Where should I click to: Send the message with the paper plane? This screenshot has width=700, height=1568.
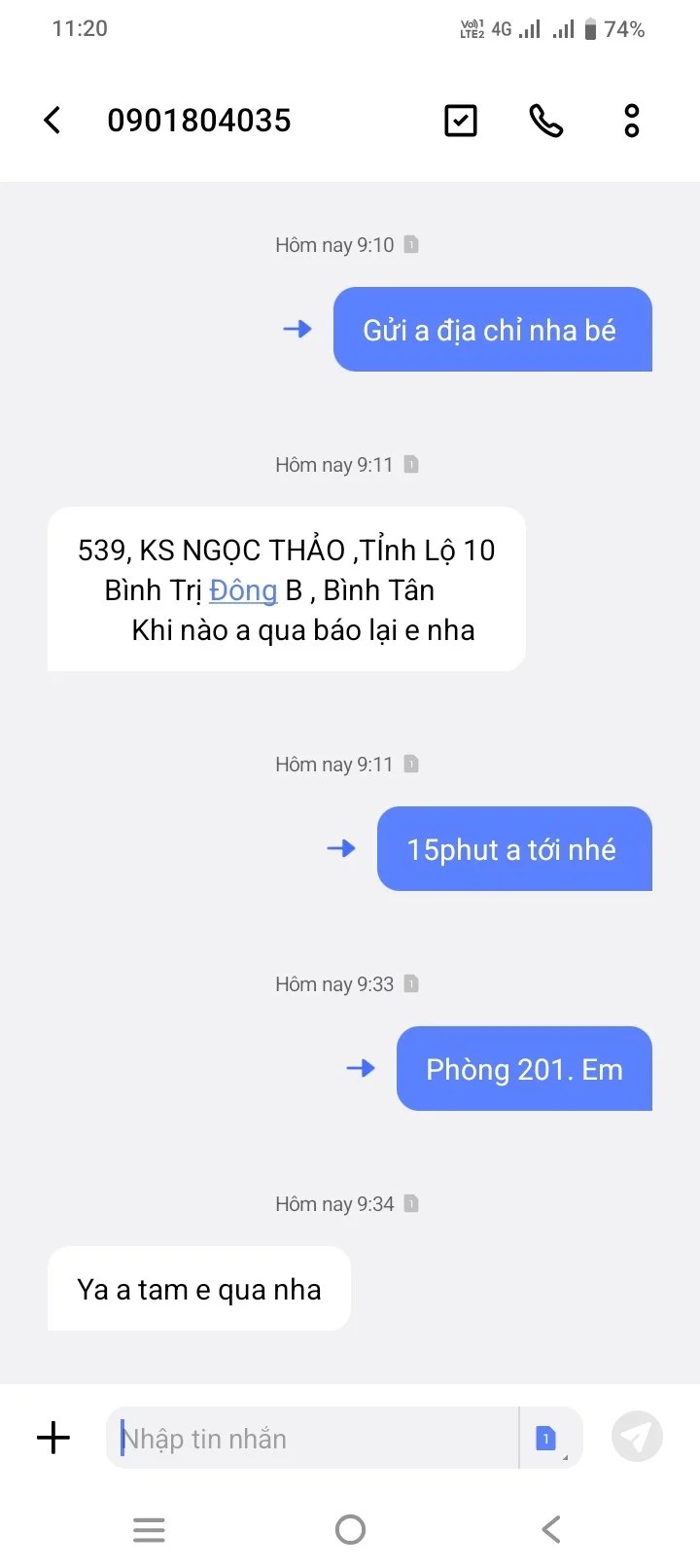(637, 1437)
